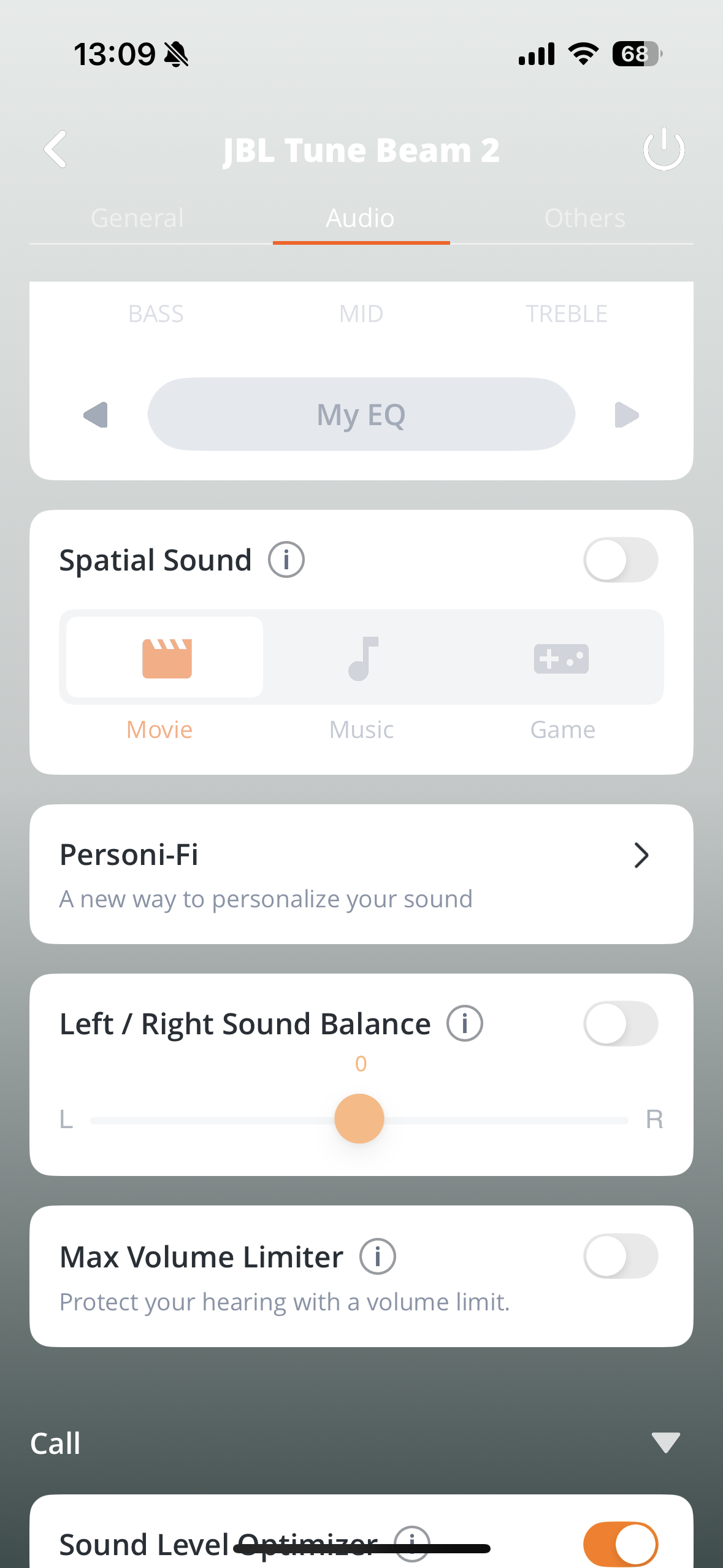Go back using the back arrow
Screen dimensions: 723x1568
[55, 149]
